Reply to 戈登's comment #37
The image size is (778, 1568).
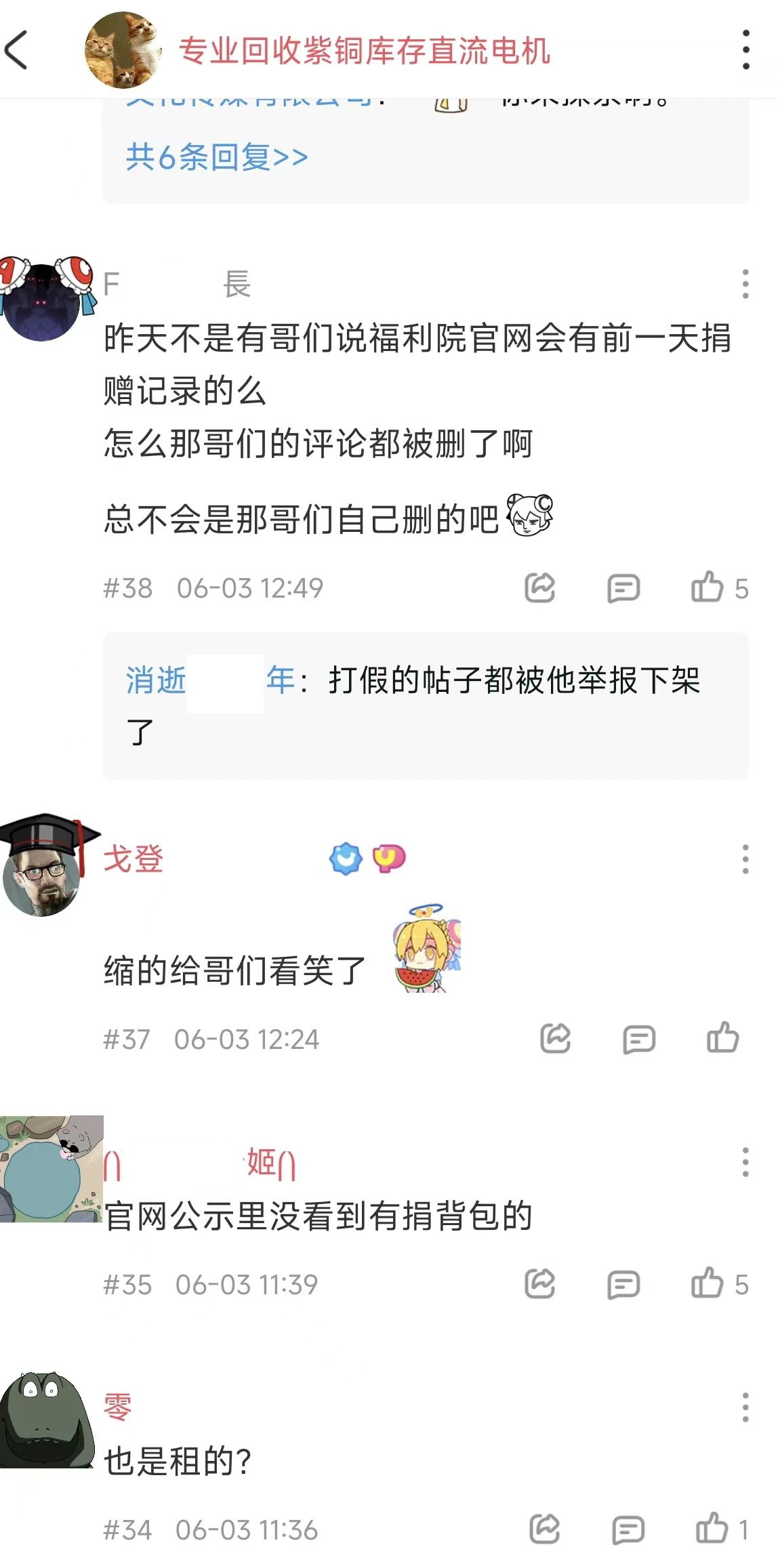click(638, 1039)
